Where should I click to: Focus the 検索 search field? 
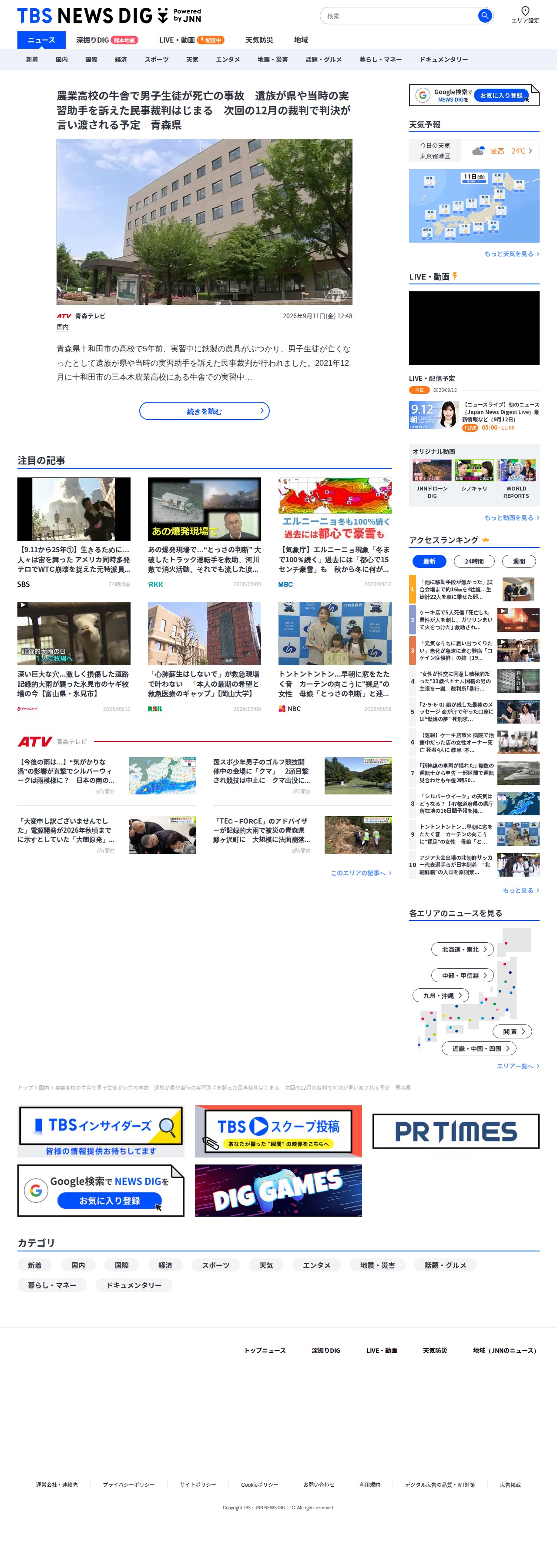[x=399, y=16]
